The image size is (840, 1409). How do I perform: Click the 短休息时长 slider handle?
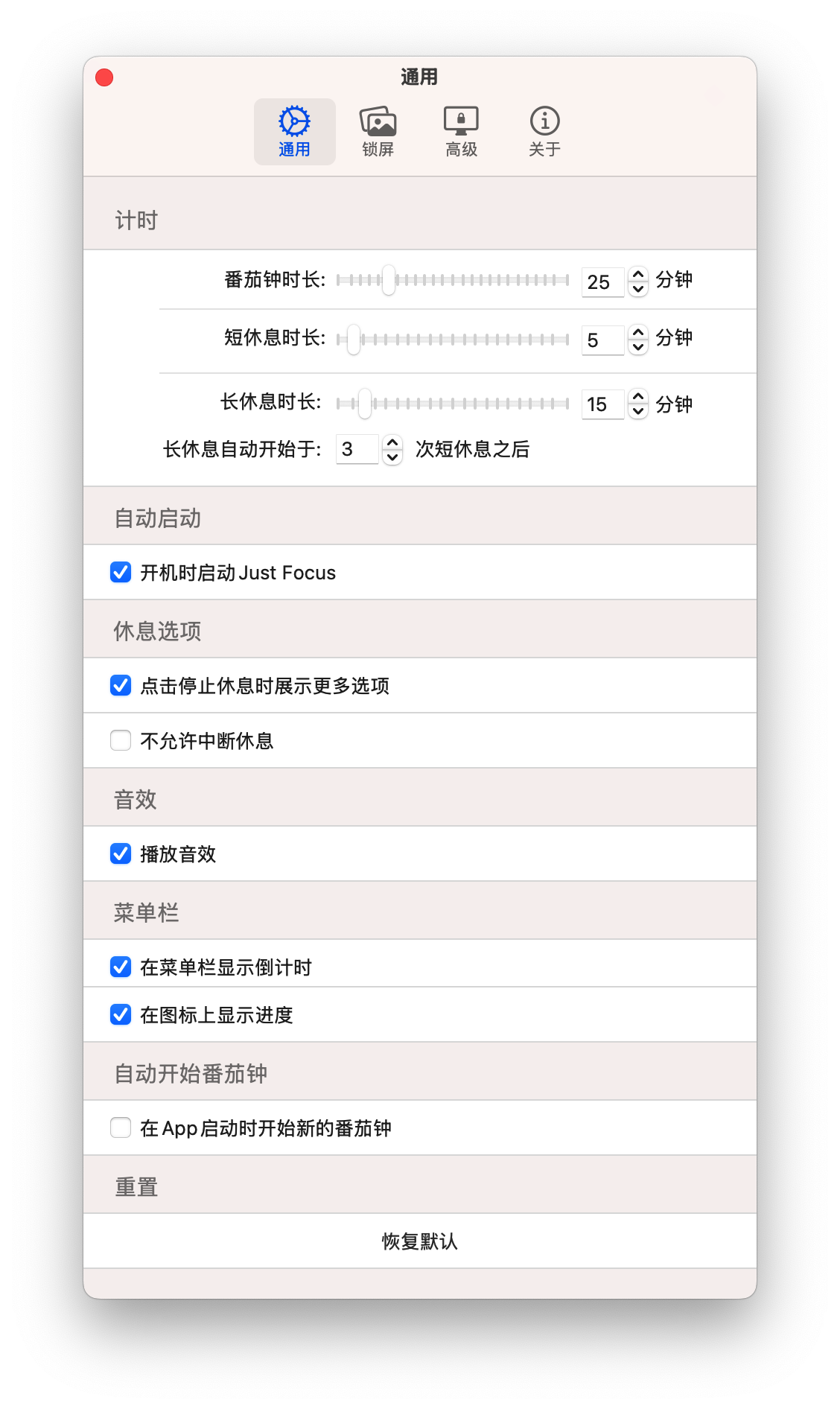point(352,340)
